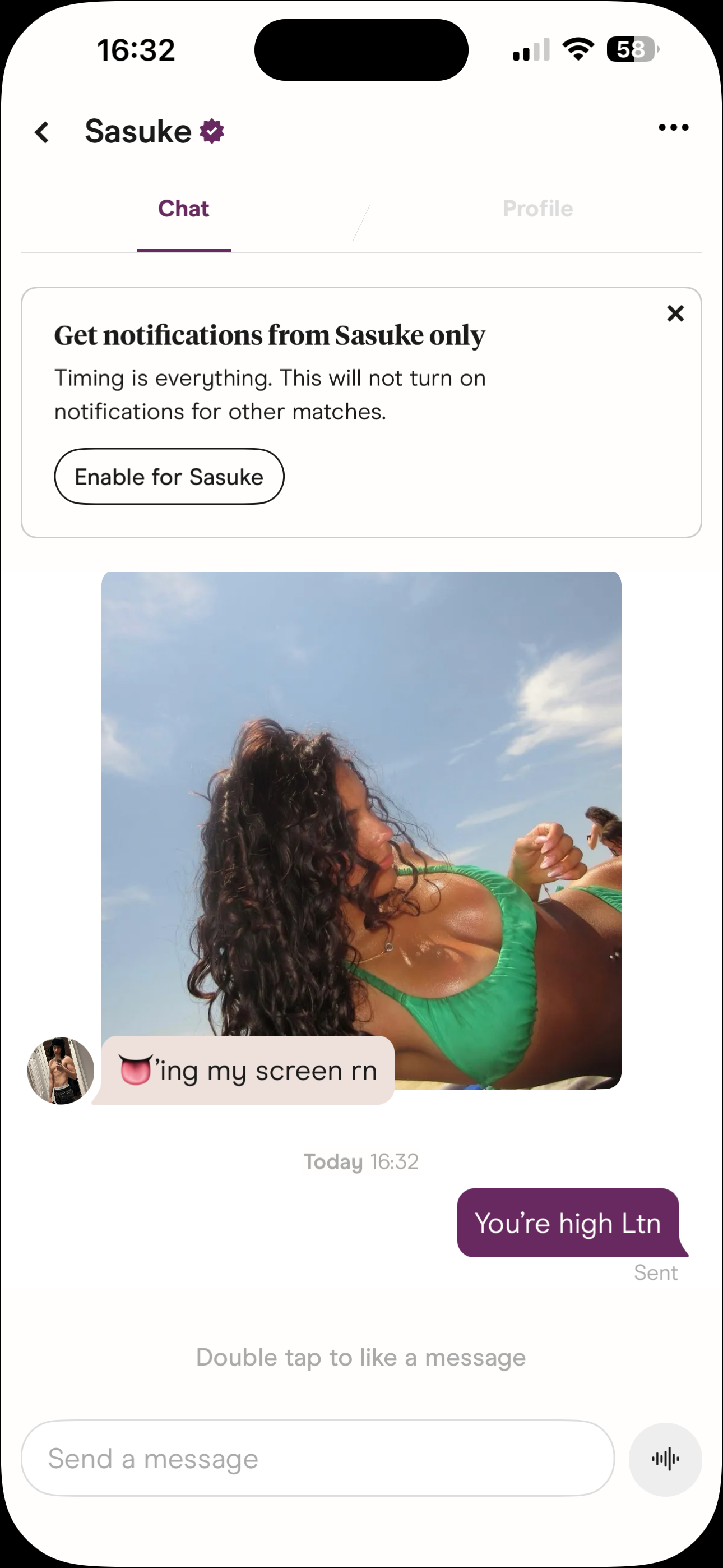Focus the Send a message field
This screenshot has width=723, height=1568.
[x=318, y=1459]
